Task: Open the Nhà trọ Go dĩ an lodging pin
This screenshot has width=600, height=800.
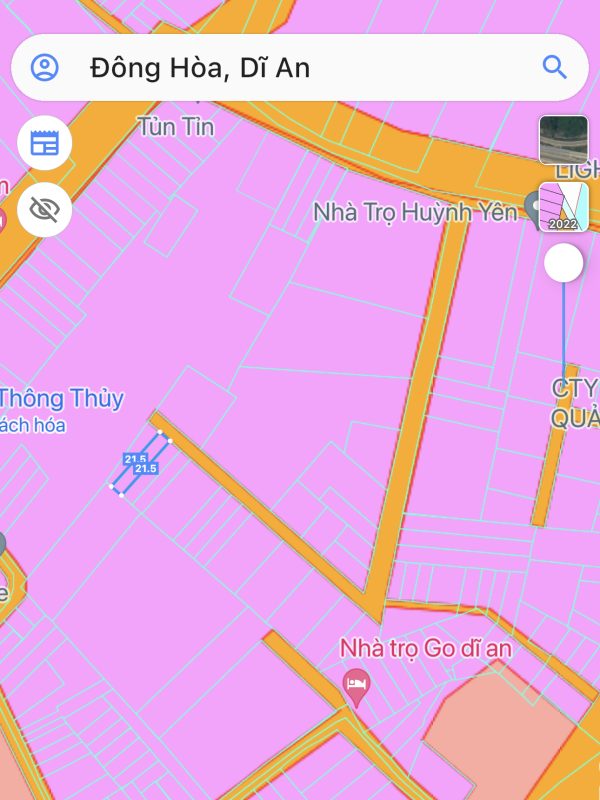Action: [355, 685]
